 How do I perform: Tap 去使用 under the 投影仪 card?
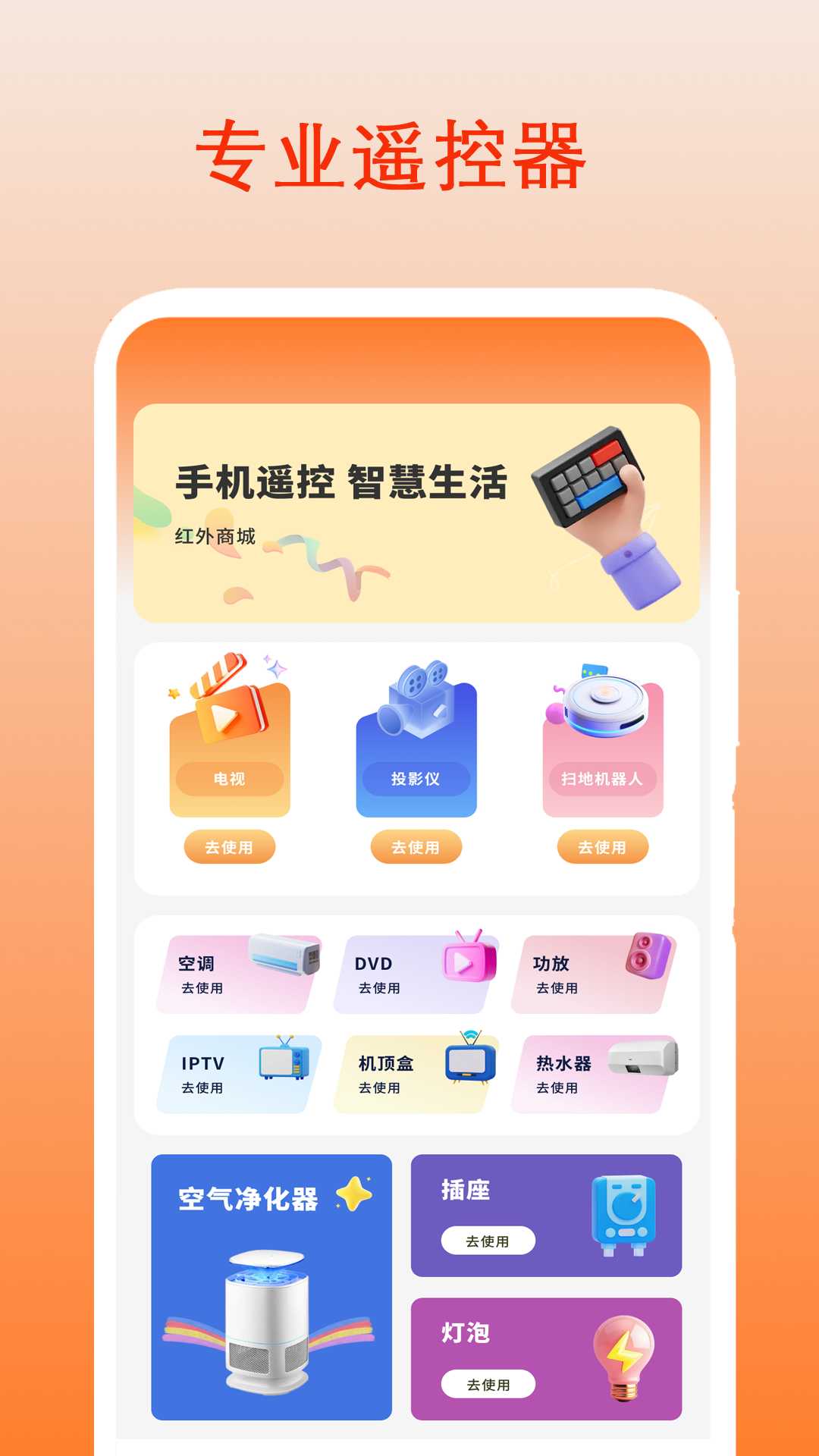[x=418, y=846]
